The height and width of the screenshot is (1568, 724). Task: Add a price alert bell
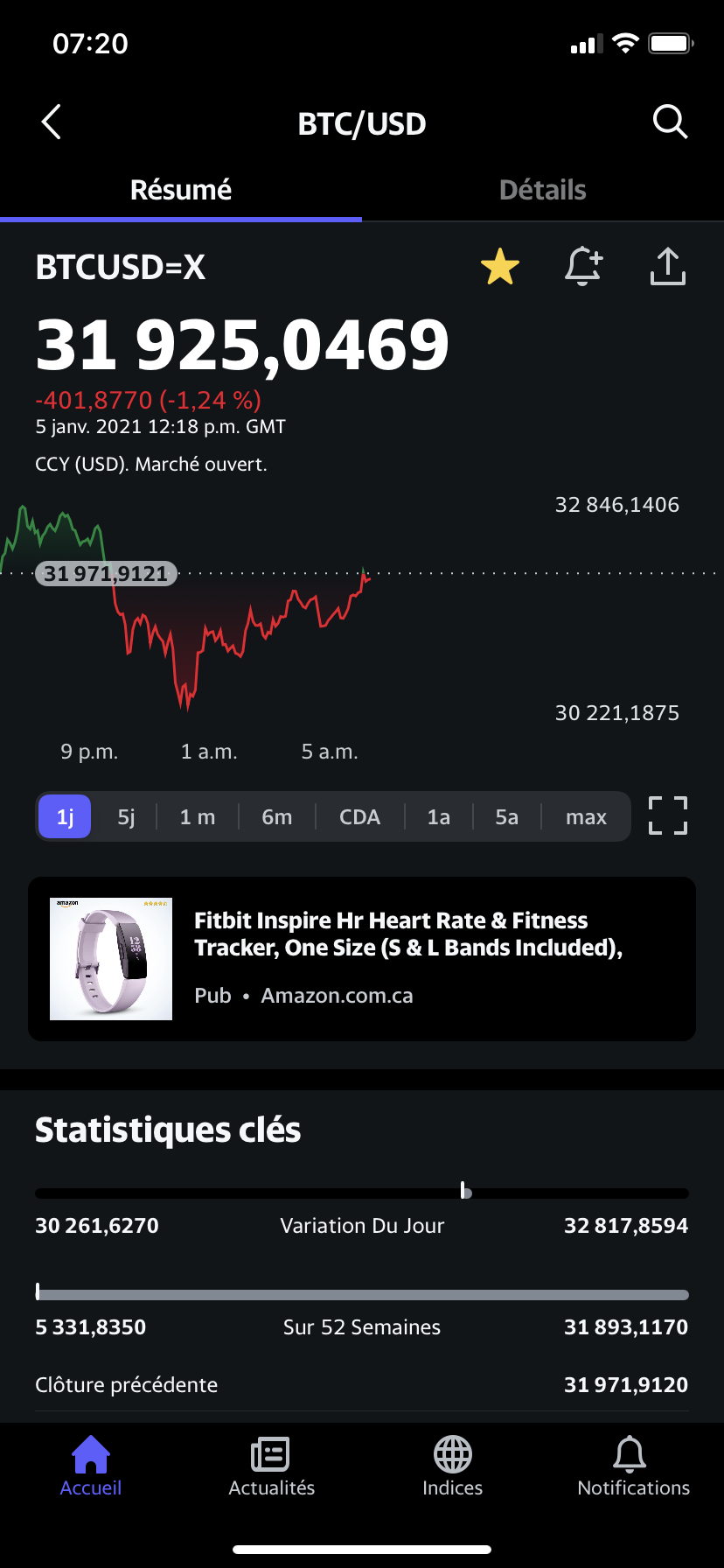coord(583,267)
